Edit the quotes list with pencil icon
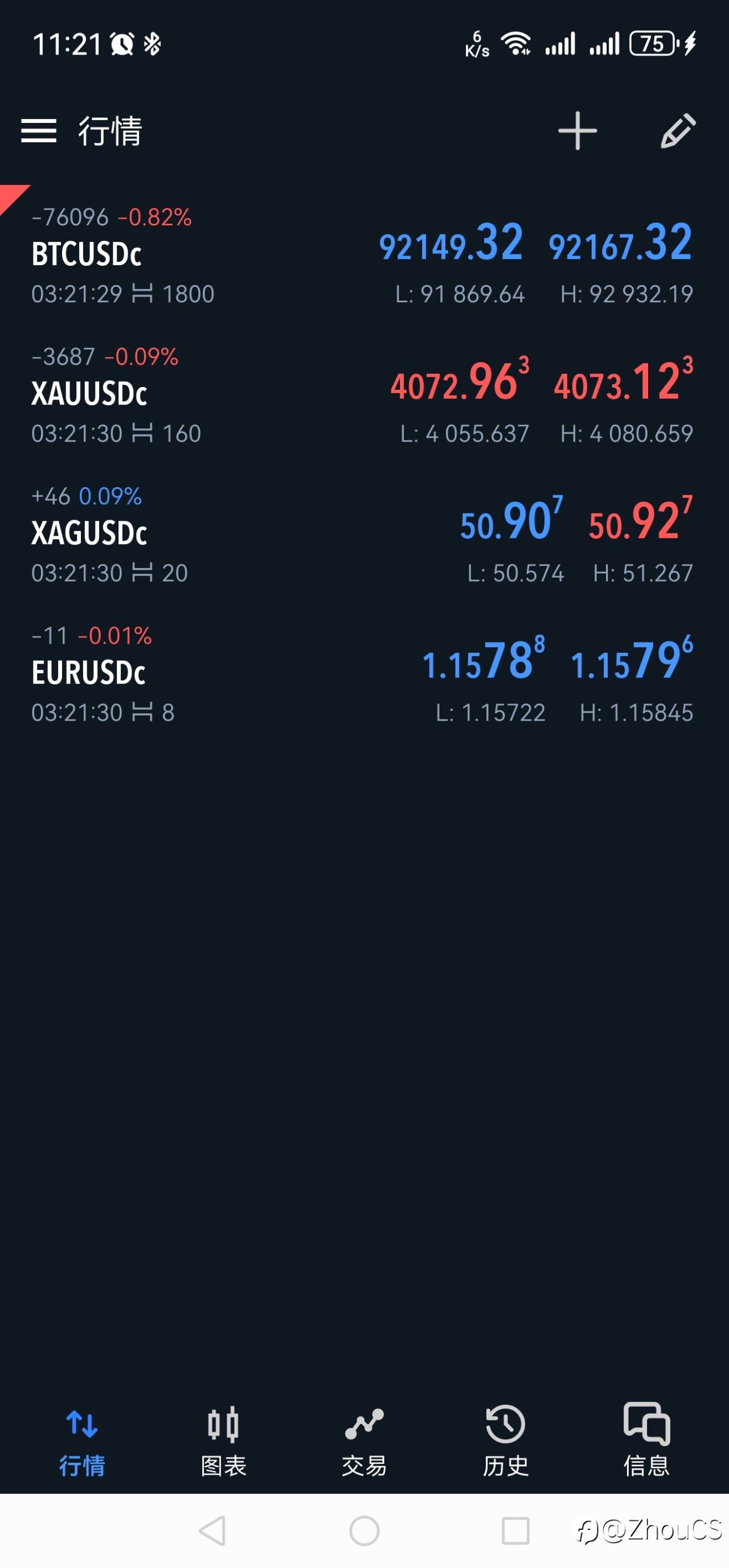This screenshot has width=729, height=1568. pos(677,131)
